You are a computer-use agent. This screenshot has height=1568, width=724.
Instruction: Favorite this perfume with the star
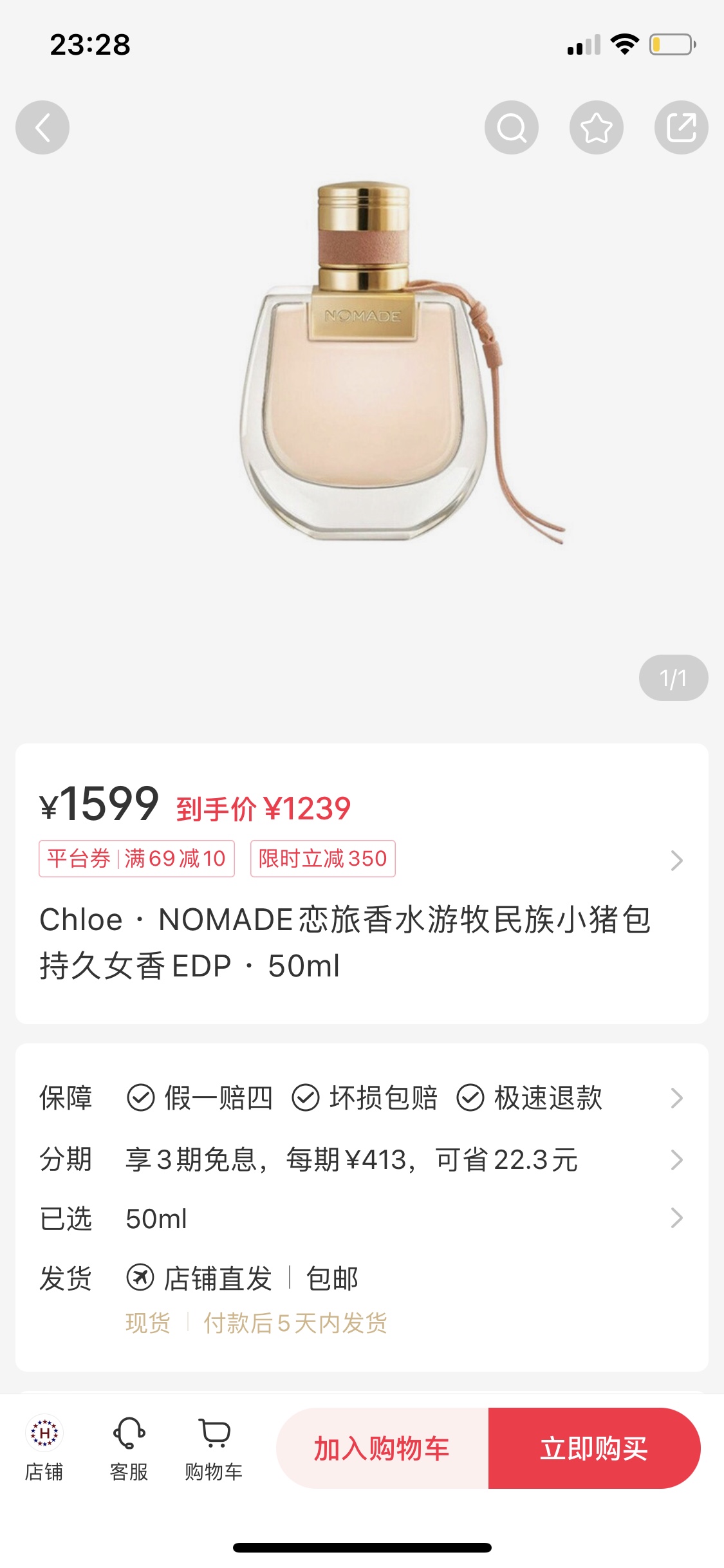coord(596,127)
